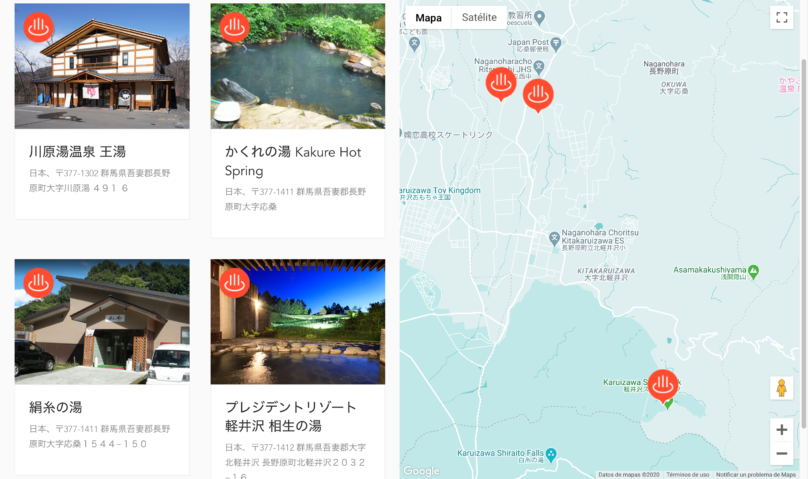Open the かくれの湯 Kakure Hot Spring card
Viewport: 808px width, 479px height.
[297, 120]
